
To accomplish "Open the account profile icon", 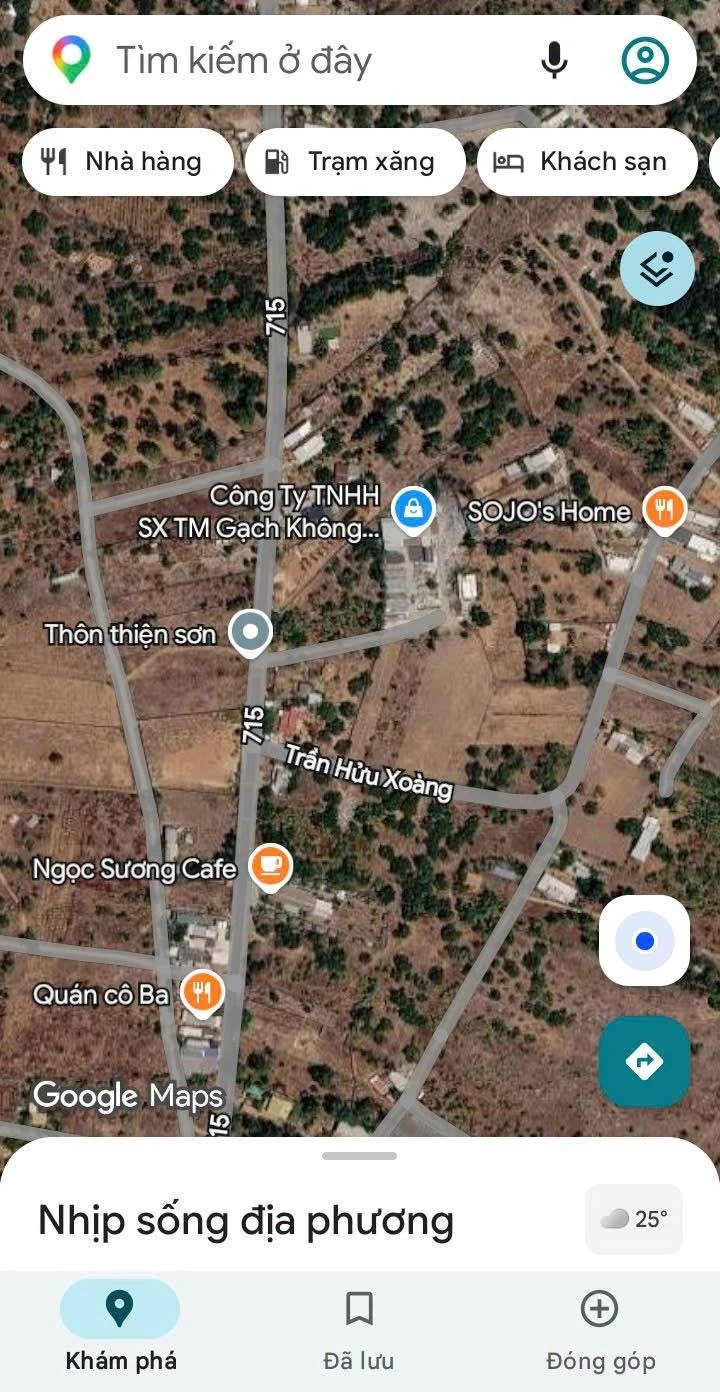I will pos(646,60).
